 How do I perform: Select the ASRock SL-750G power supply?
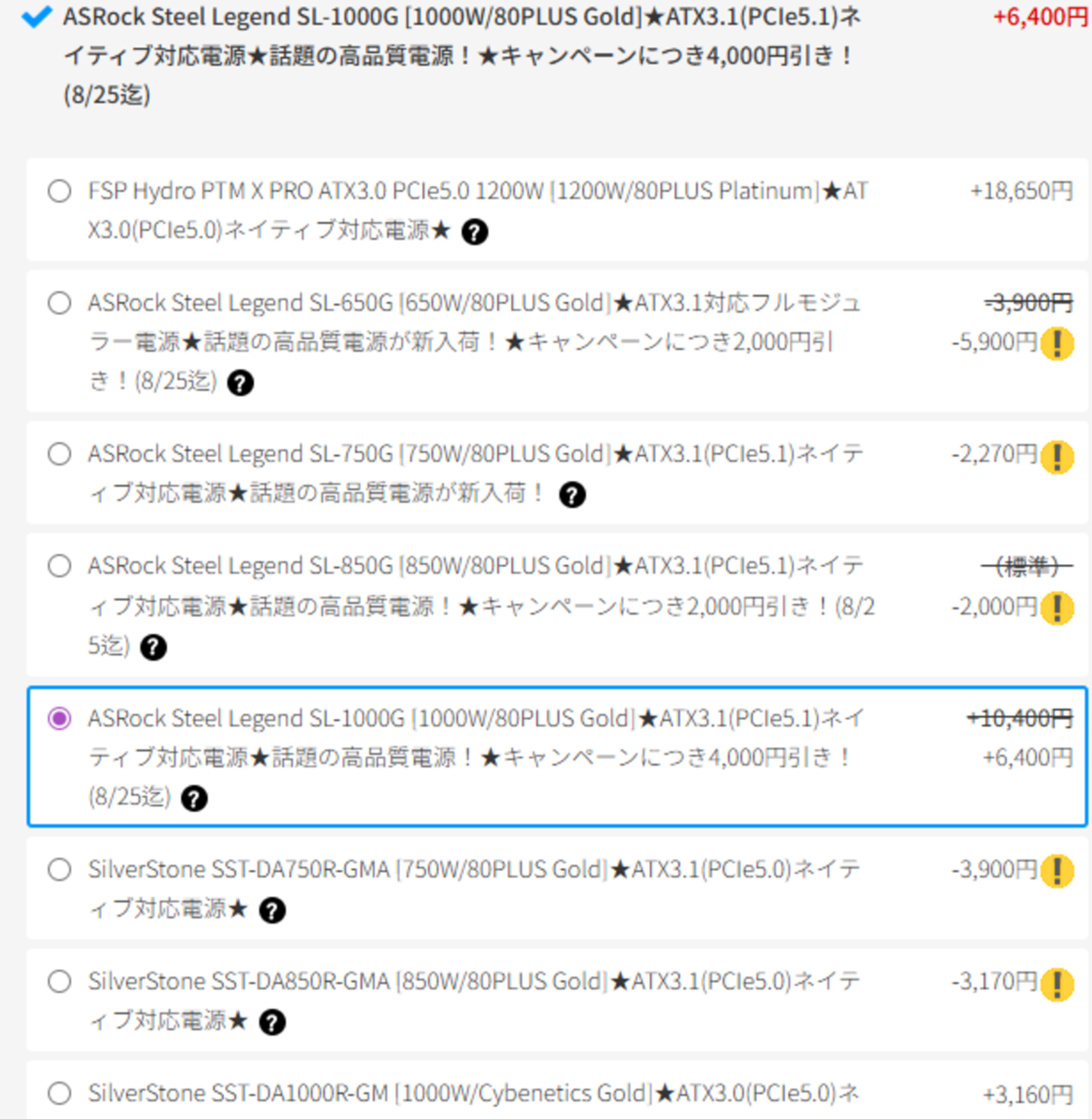(59, 454)
